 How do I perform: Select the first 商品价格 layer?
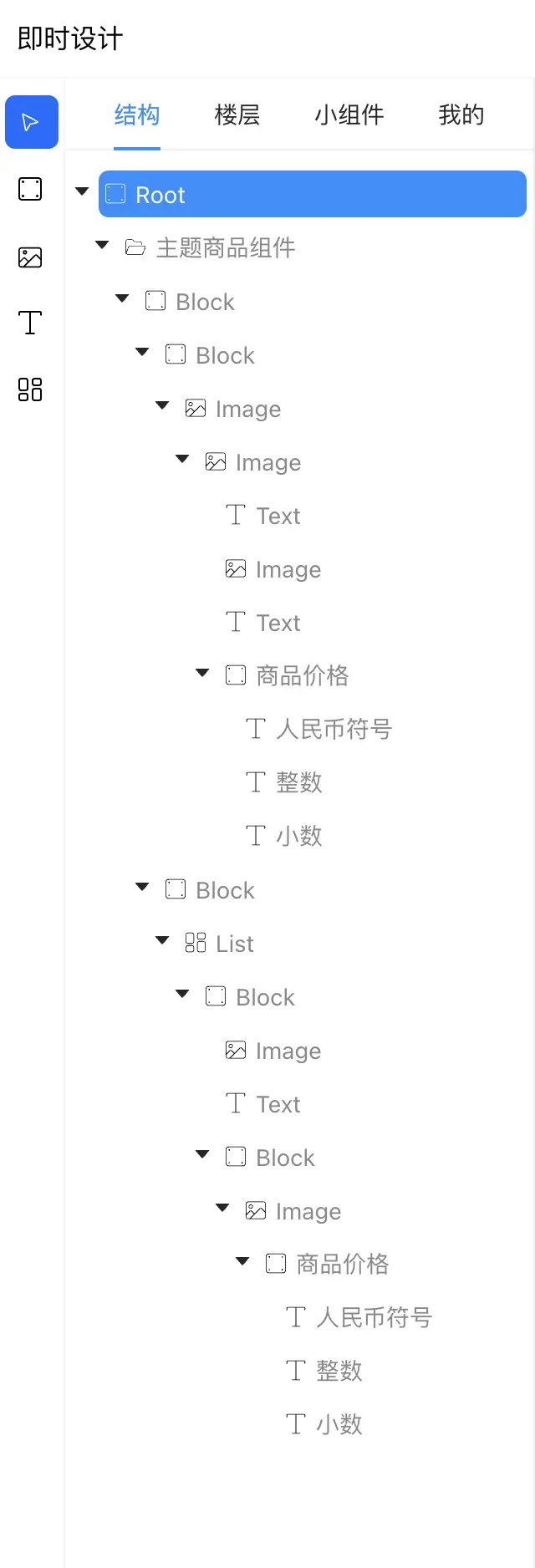pyautogui.click(x=302, y=675)
